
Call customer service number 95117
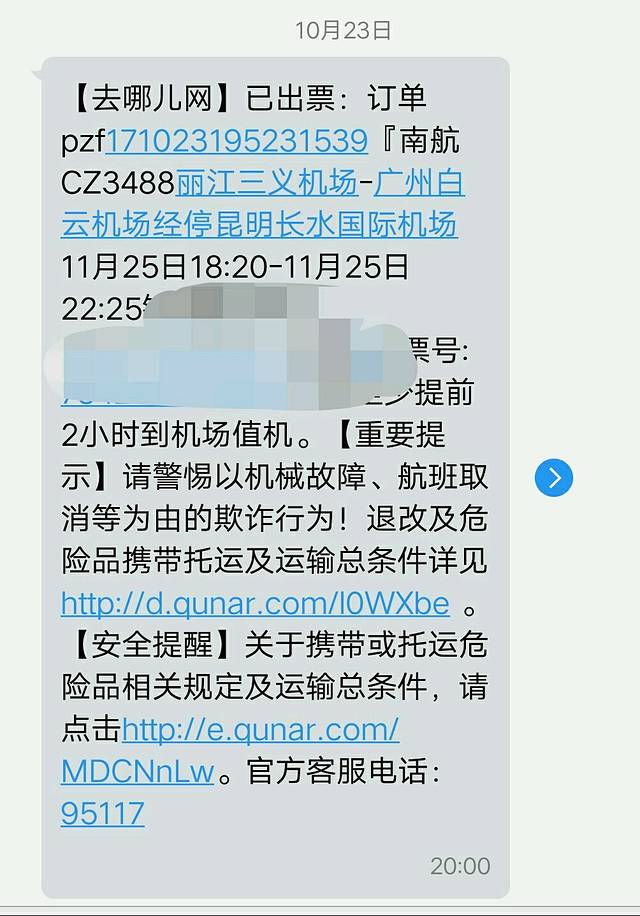tap(102, 813)
